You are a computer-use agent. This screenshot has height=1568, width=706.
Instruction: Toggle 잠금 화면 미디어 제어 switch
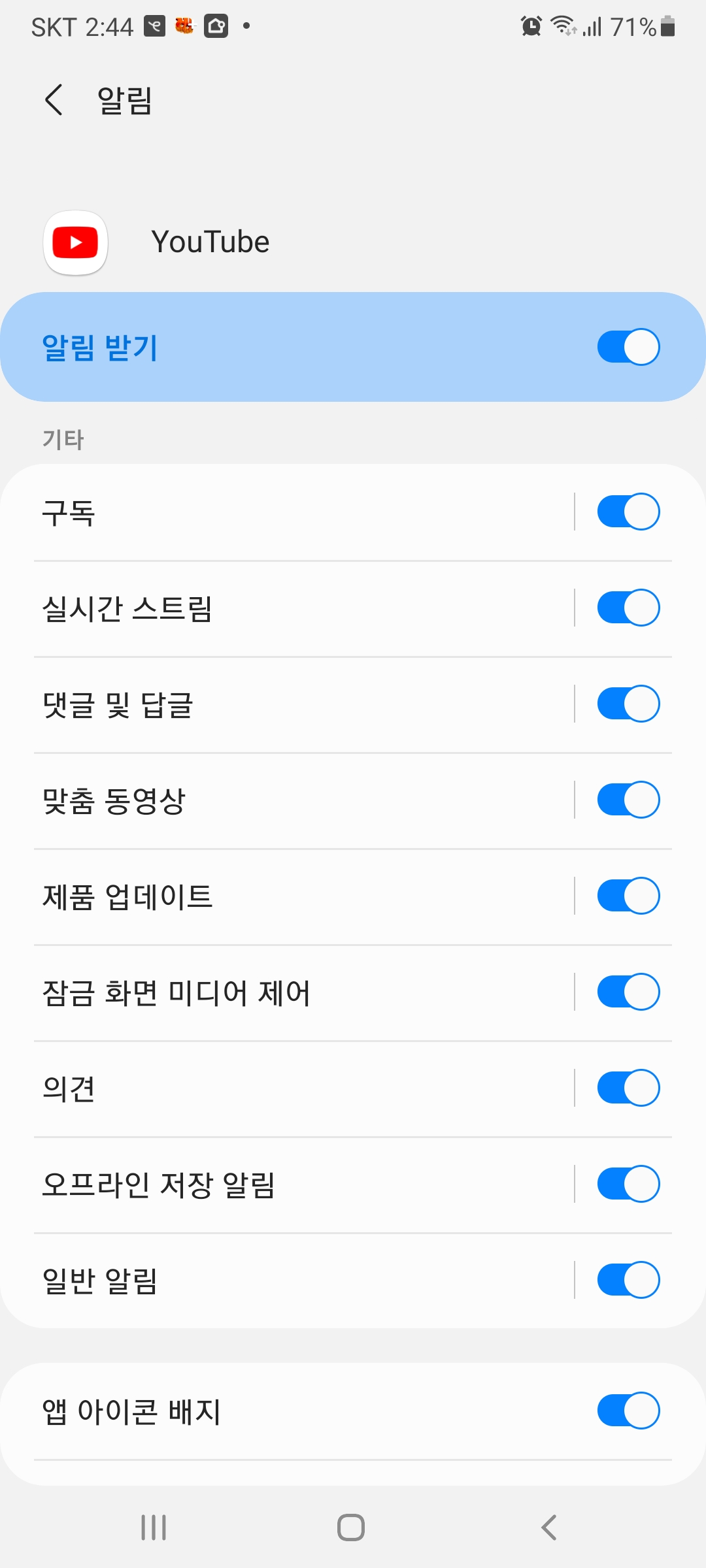tap(628, 992)
